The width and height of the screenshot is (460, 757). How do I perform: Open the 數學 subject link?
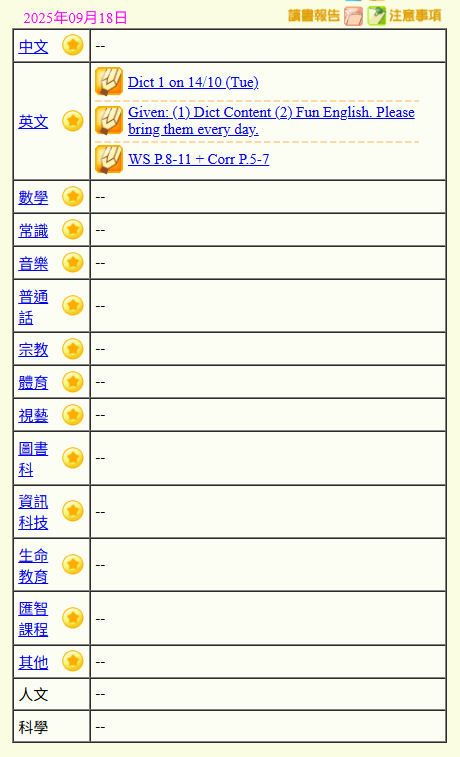[x=33, y=197]
